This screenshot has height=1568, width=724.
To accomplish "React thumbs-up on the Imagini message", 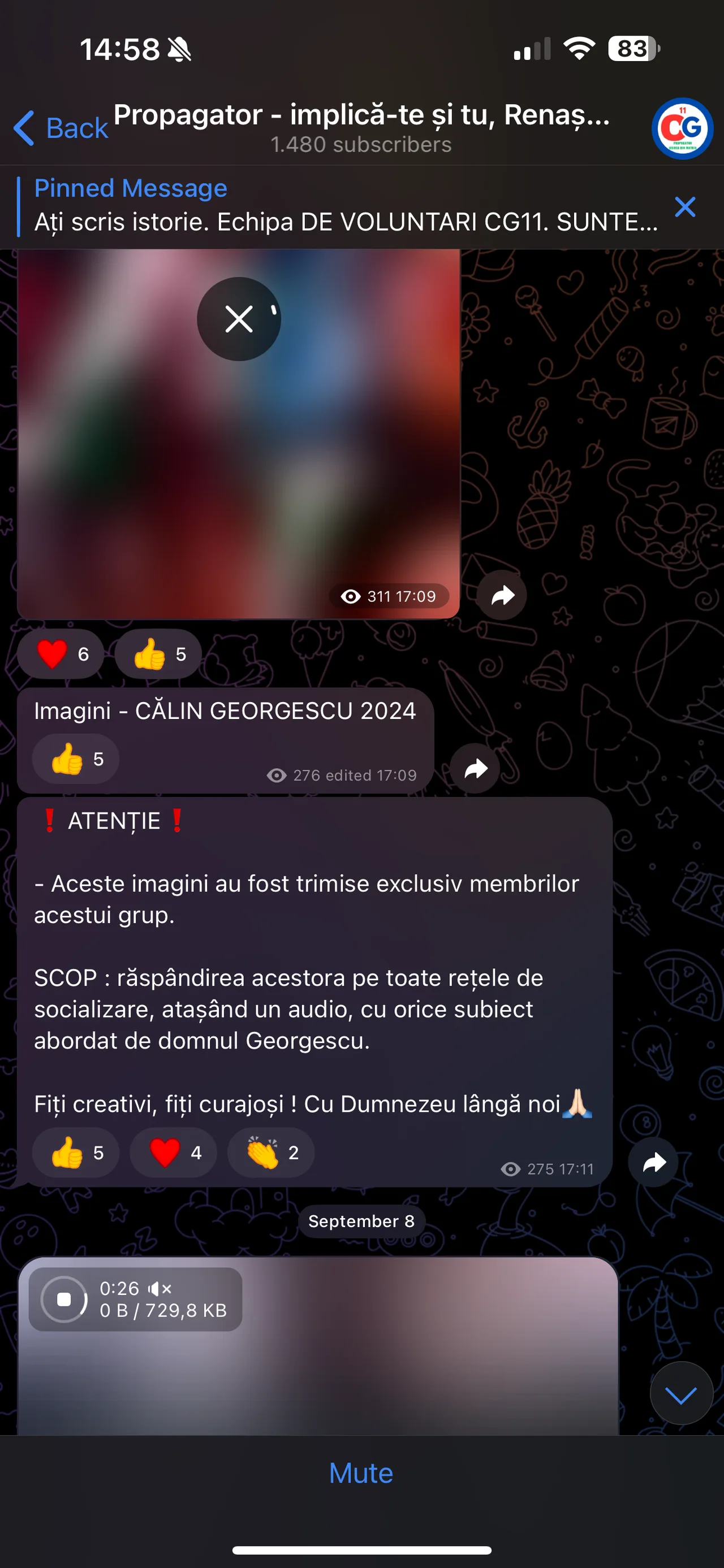I will [75, 759].
